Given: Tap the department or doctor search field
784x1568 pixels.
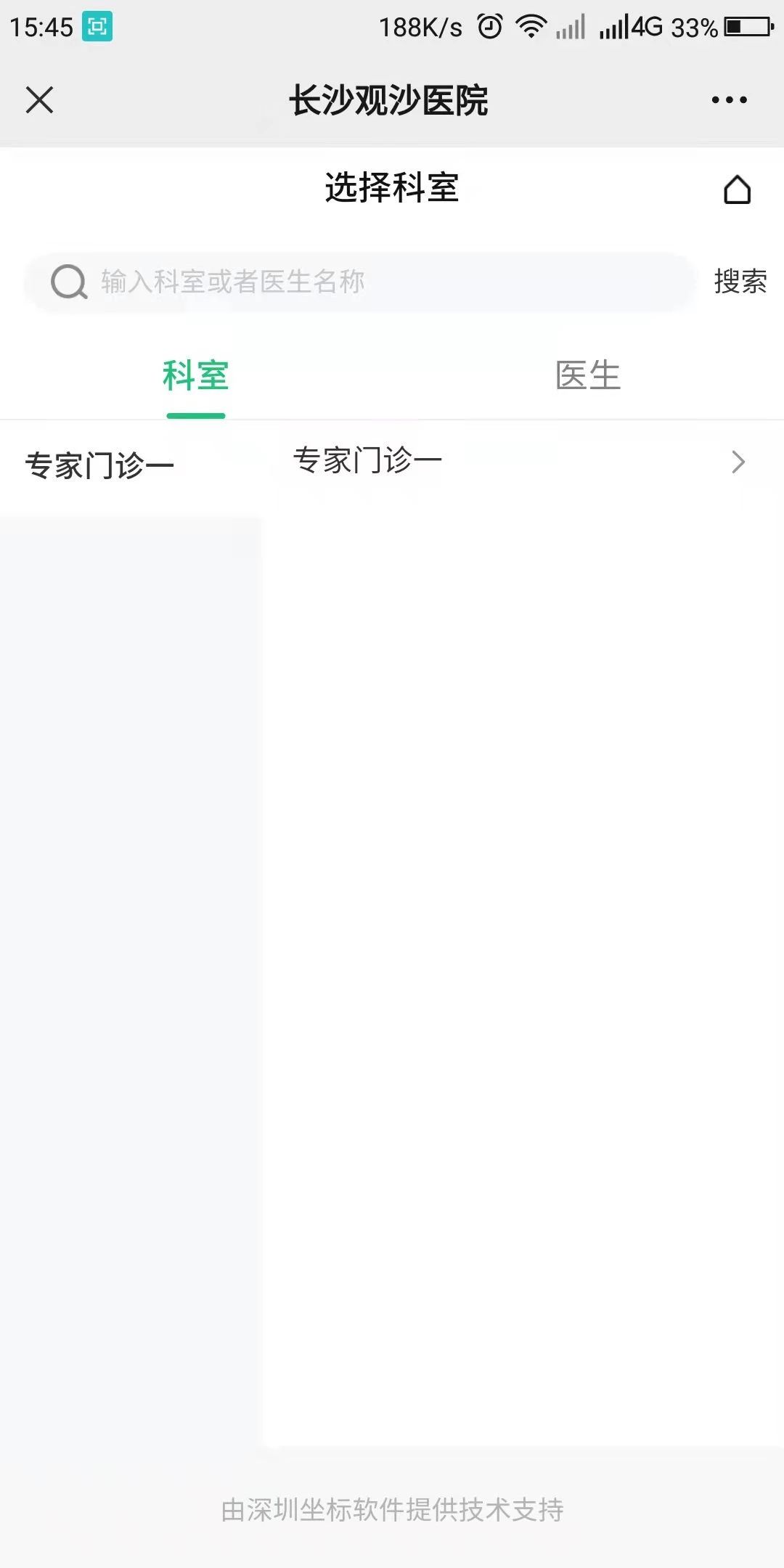Looking at the screenshot, I should [x=361, y=282].
